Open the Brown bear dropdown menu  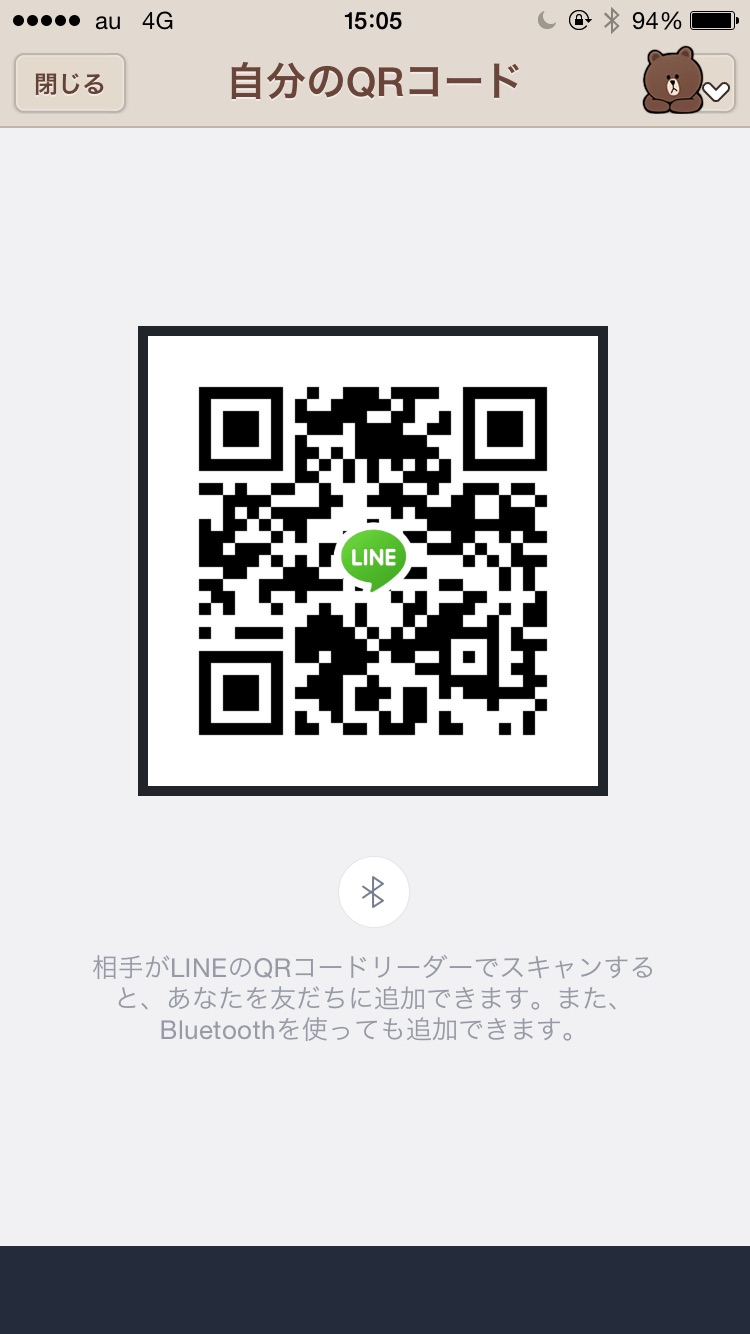688,82
